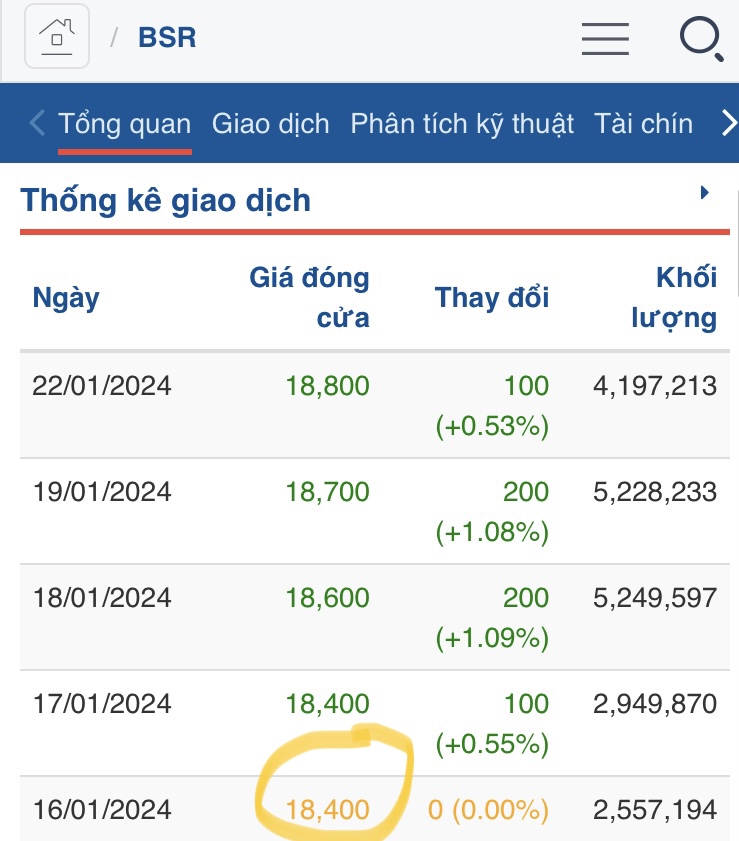Select the Tổng quan tab

[x=124, y=124]
